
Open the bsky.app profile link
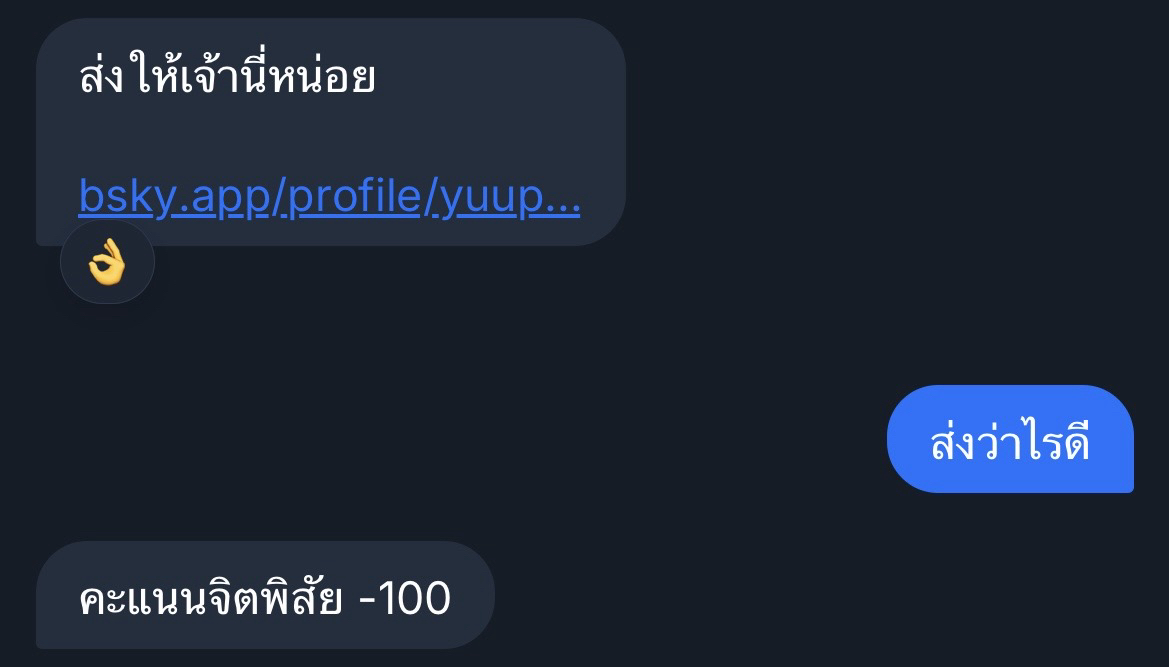329,198
